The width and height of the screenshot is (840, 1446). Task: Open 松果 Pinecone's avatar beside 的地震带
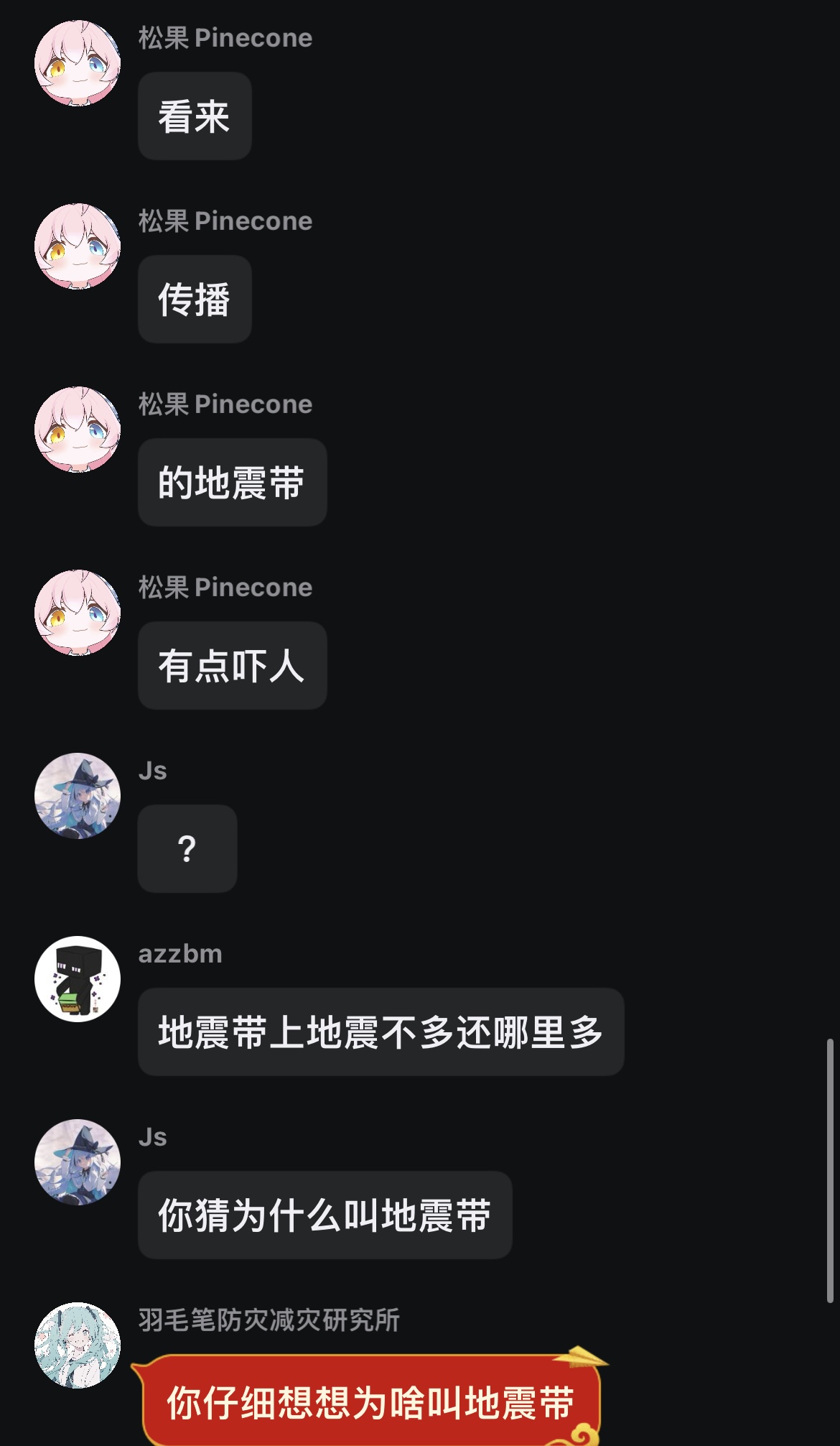(x=78, y=430)
